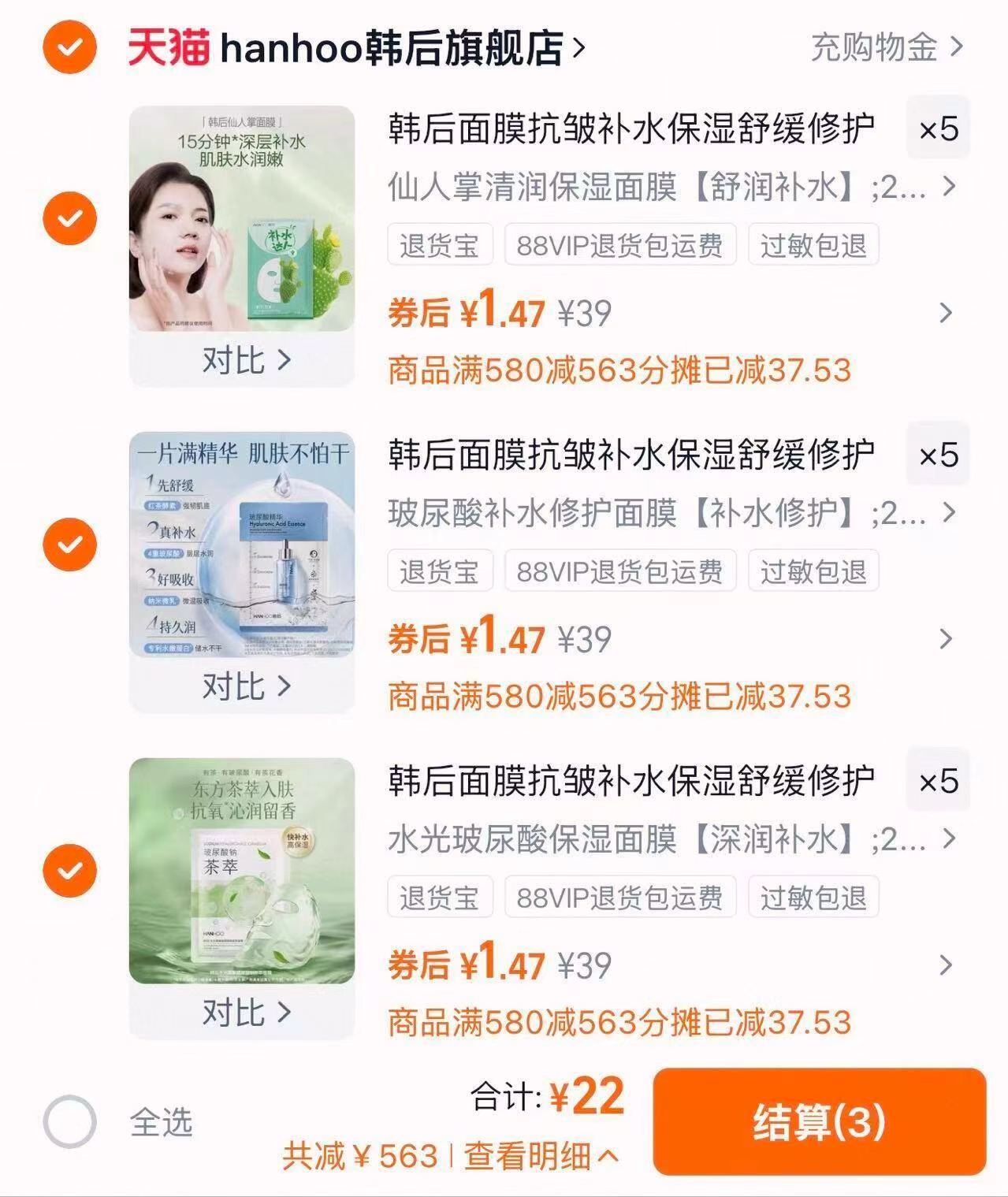The width and height of the screenshot is (1008, 1197).
Task: Click the 退货宝 tag on cactus mask
Action: [x=438, y=246]
